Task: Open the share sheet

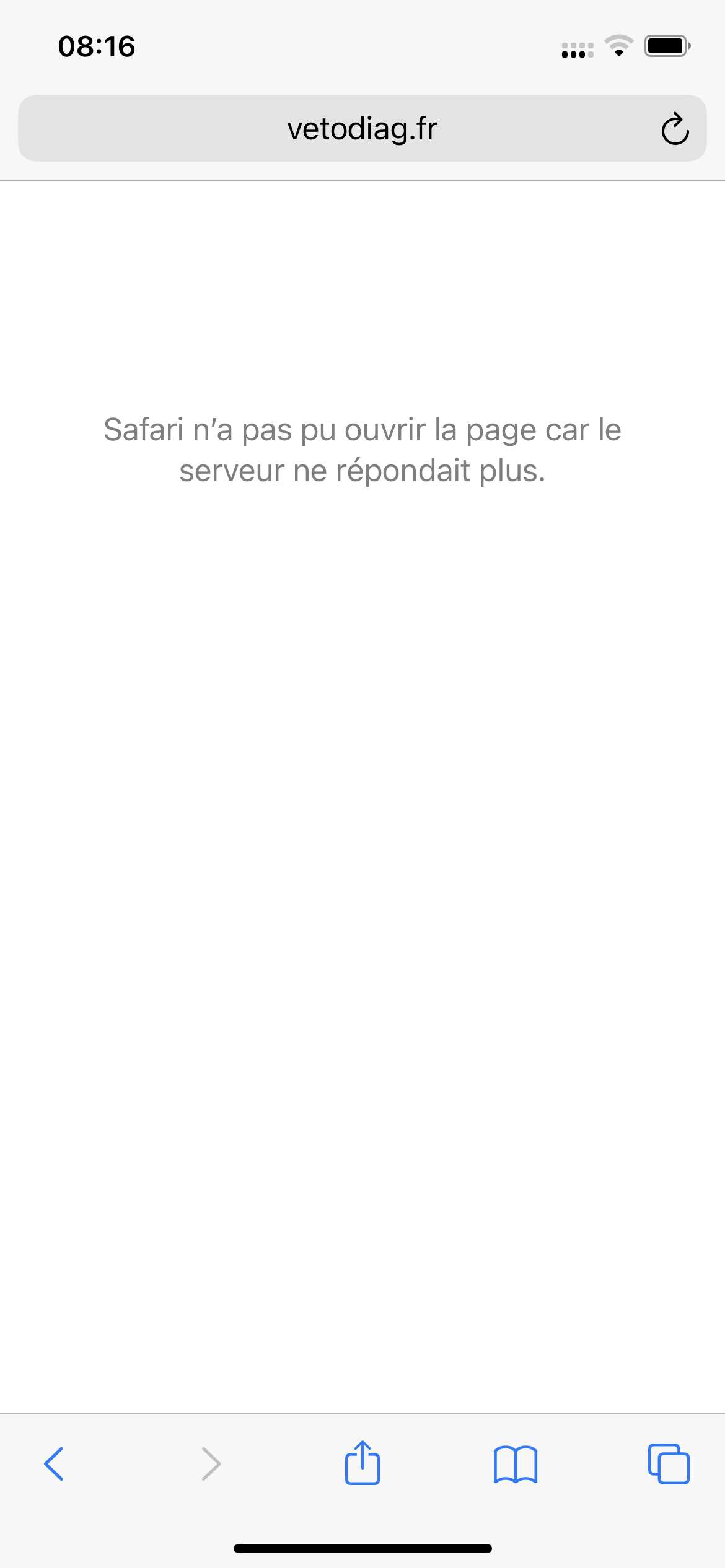Action: coord(362,1463)
